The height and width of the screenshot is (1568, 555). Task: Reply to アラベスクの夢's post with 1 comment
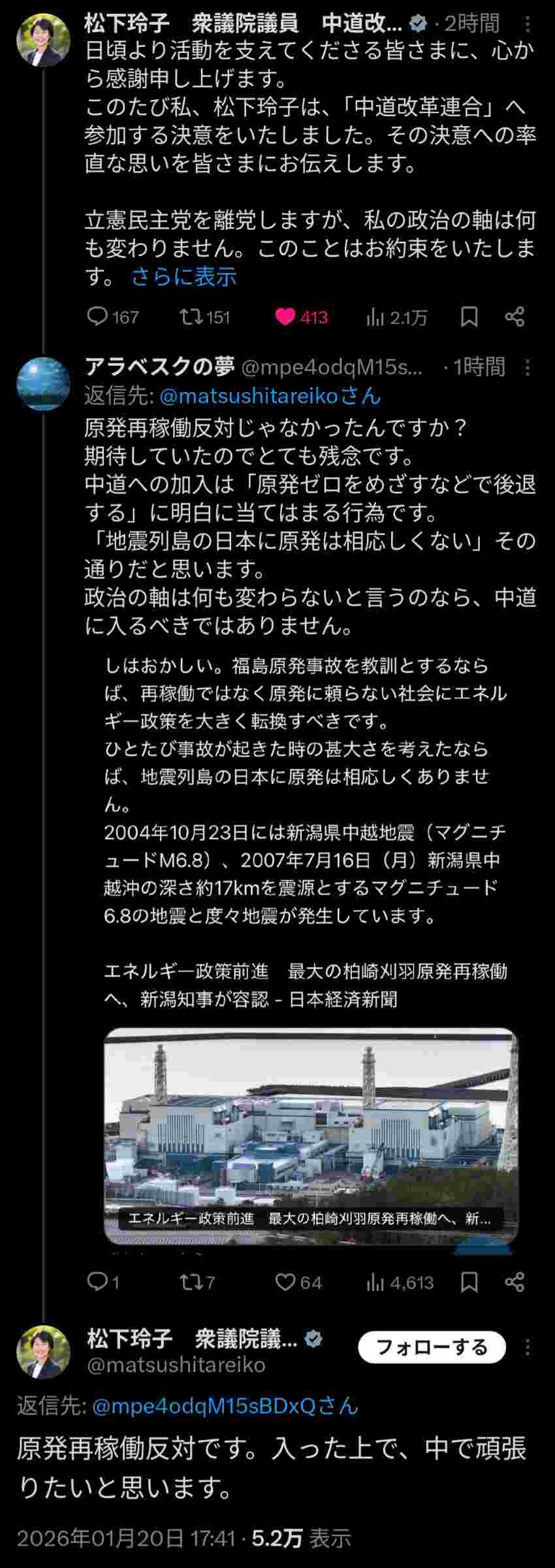click(98, 1282)
